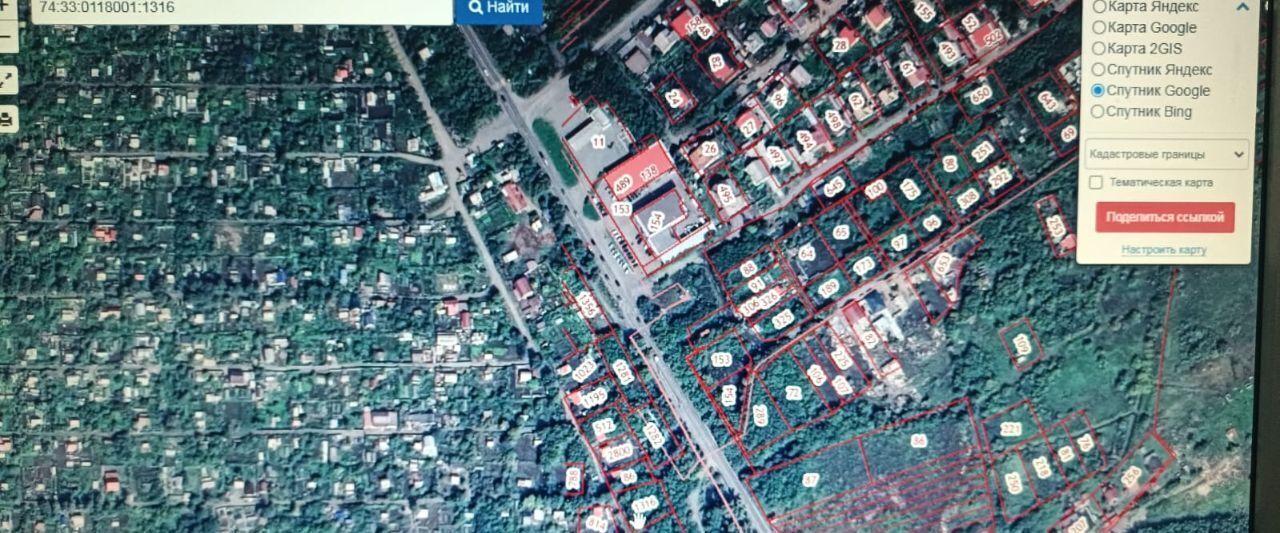Collapse the layers panel chevron
Image resolution: width=1280 pixels, height=533 pixels.
(x=1243, y=7)
